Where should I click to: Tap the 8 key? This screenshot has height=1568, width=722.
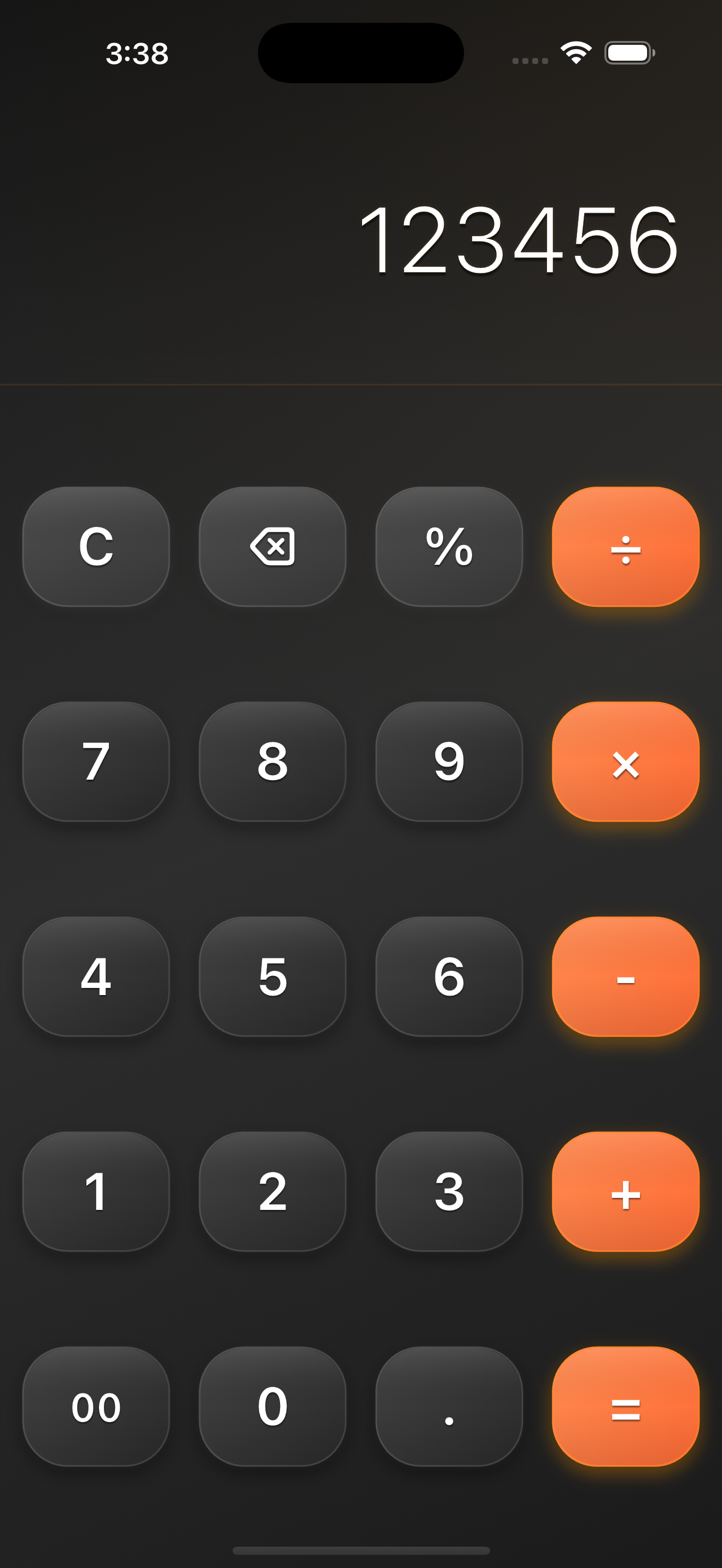pos(272,761)
